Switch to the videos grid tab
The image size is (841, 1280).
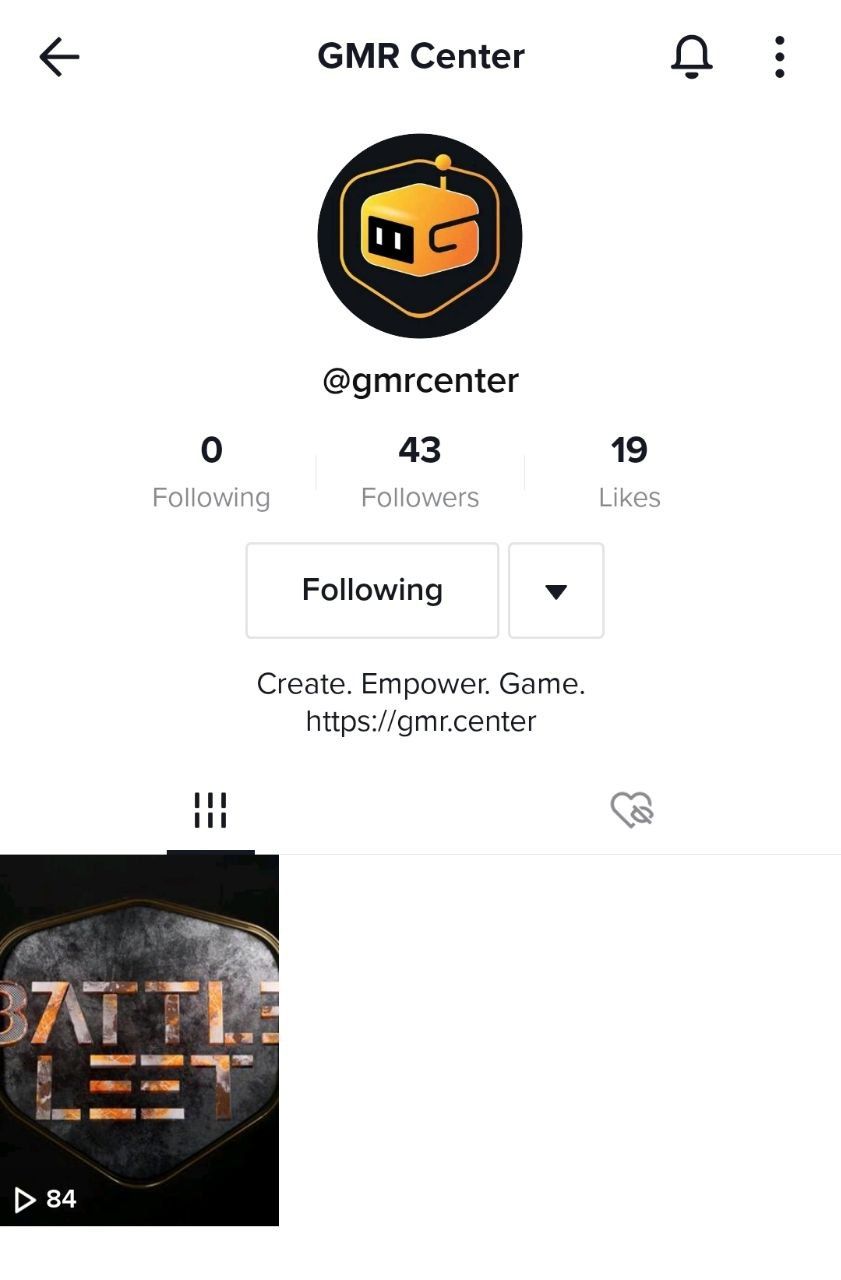click(x=210, y=810)
